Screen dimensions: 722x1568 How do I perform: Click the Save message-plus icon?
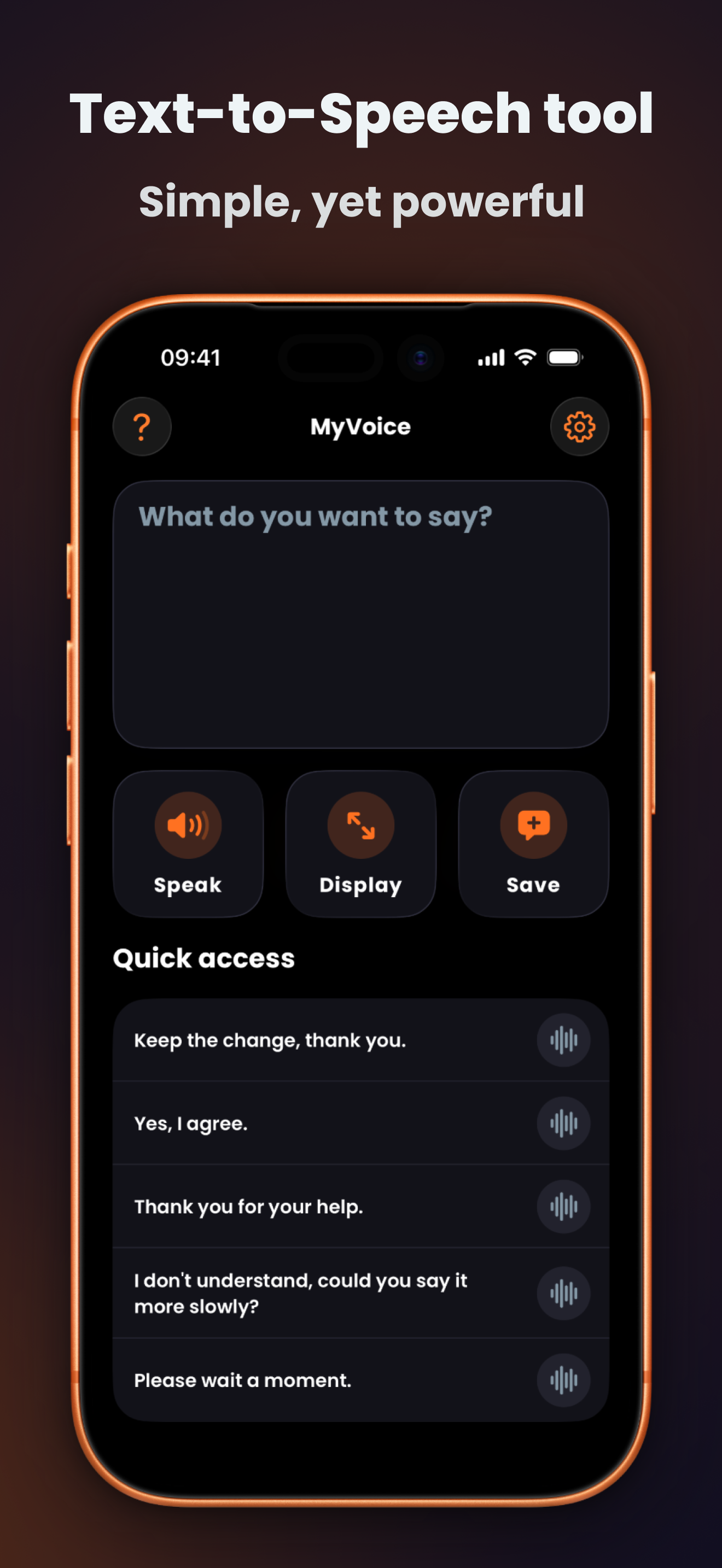(532, 824)
